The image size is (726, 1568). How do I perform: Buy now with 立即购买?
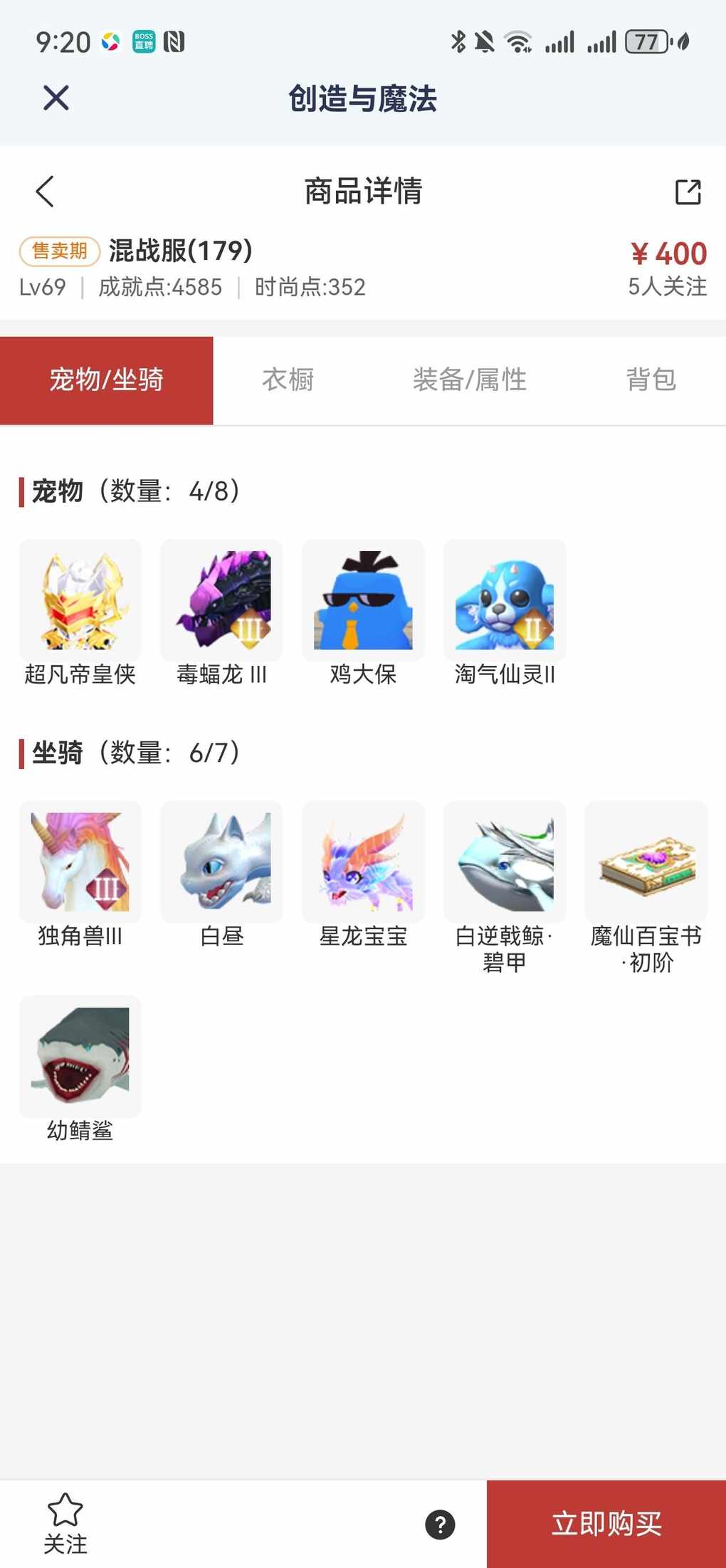[x=606, y=1525]
